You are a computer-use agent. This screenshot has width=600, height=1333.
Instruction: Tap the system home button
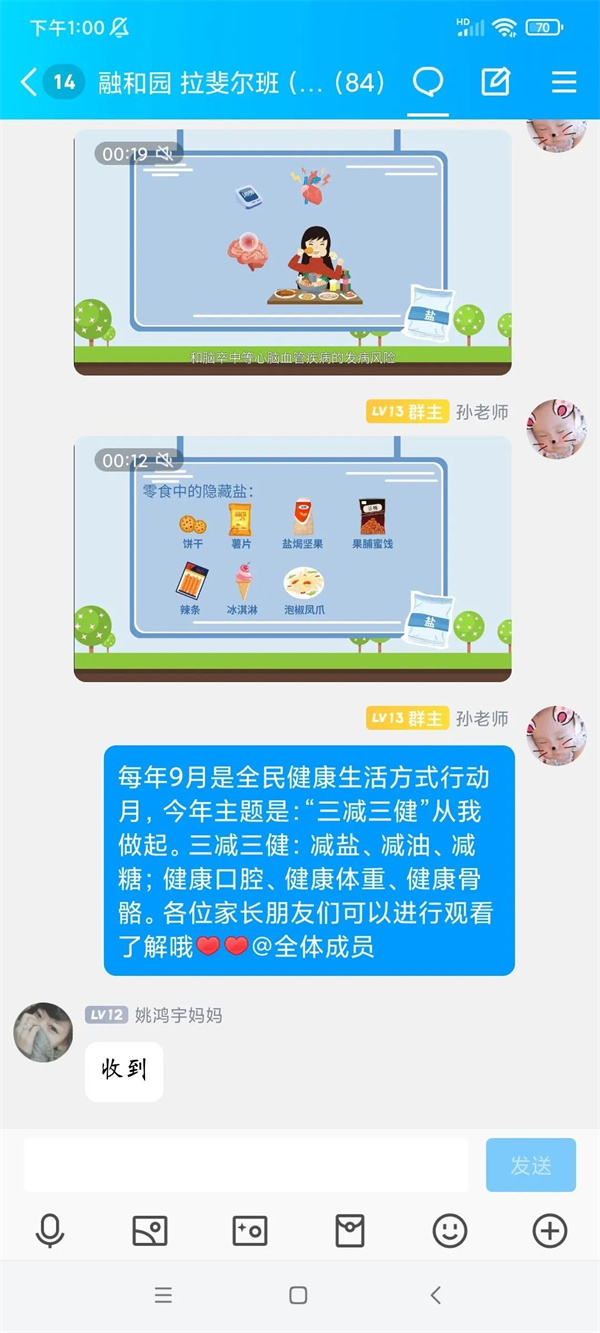(298, 1295)
